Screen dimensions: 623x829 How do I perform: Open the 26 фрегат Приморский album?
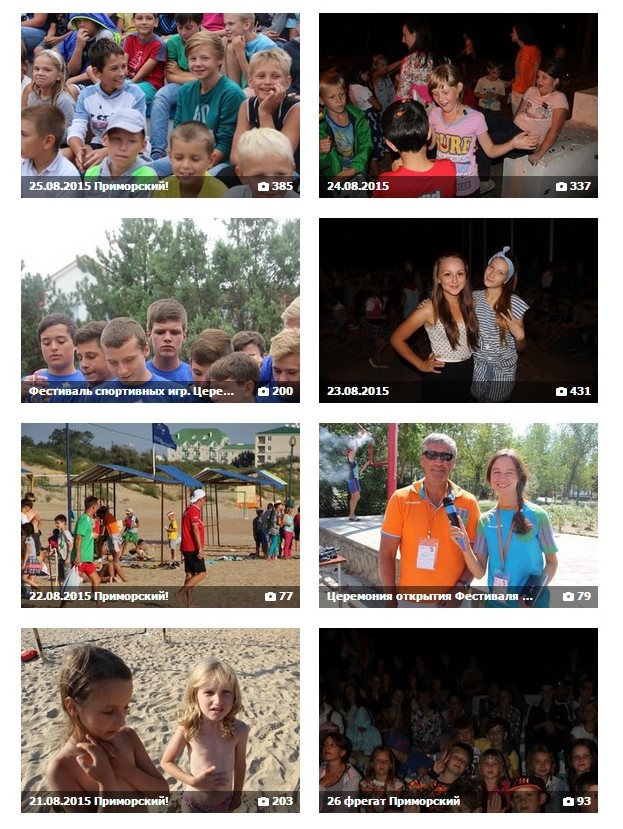[458, 719]
